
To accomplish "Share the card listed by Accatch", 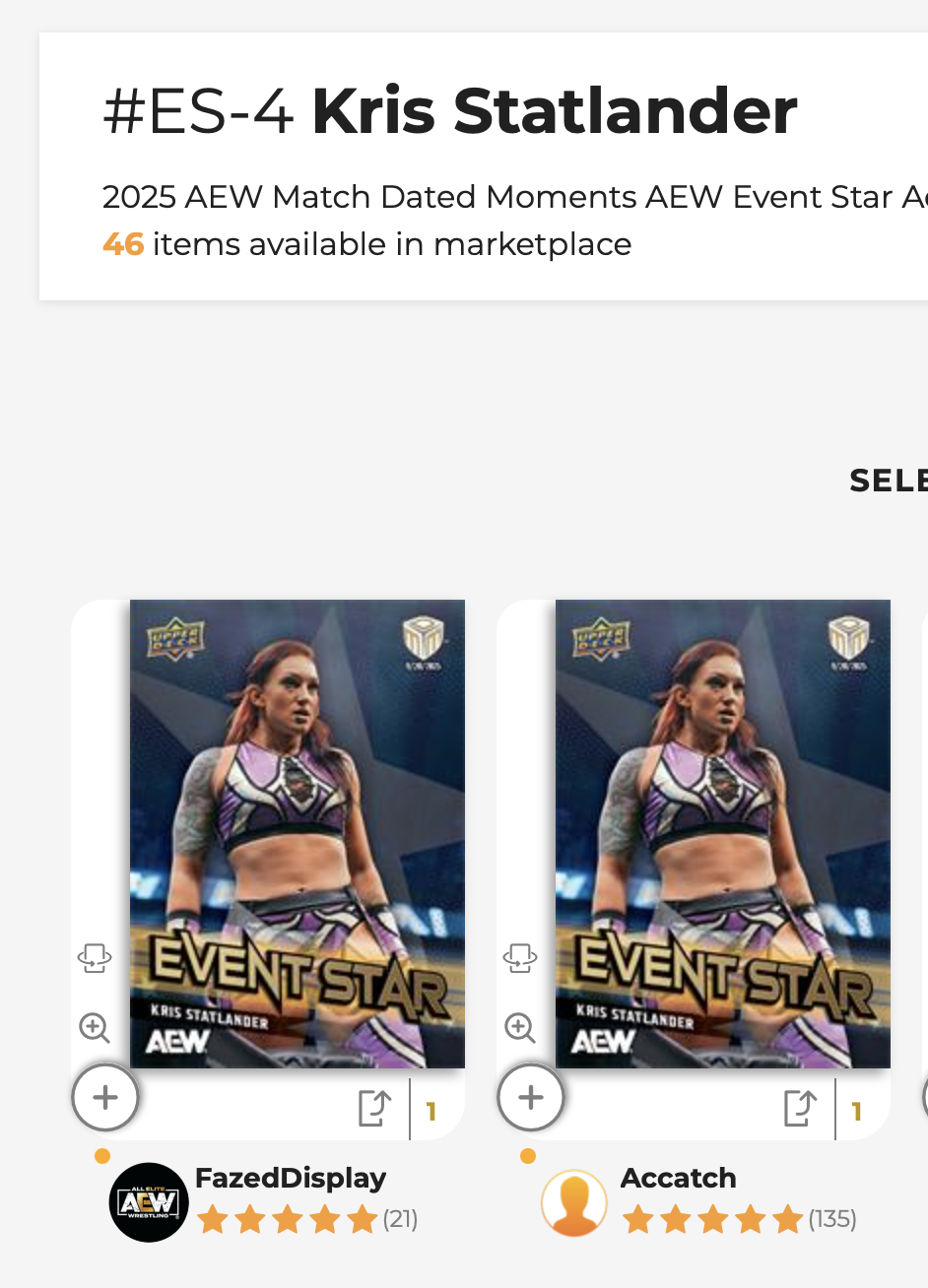I will [800, 1109].
